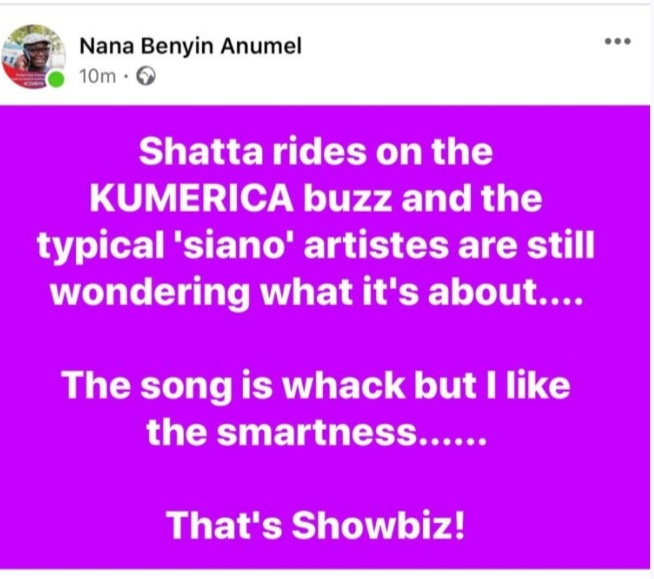The image size is (654, 579).
Task: Open the post's three-dot overflow menu
Action: [x=618, y=43]
